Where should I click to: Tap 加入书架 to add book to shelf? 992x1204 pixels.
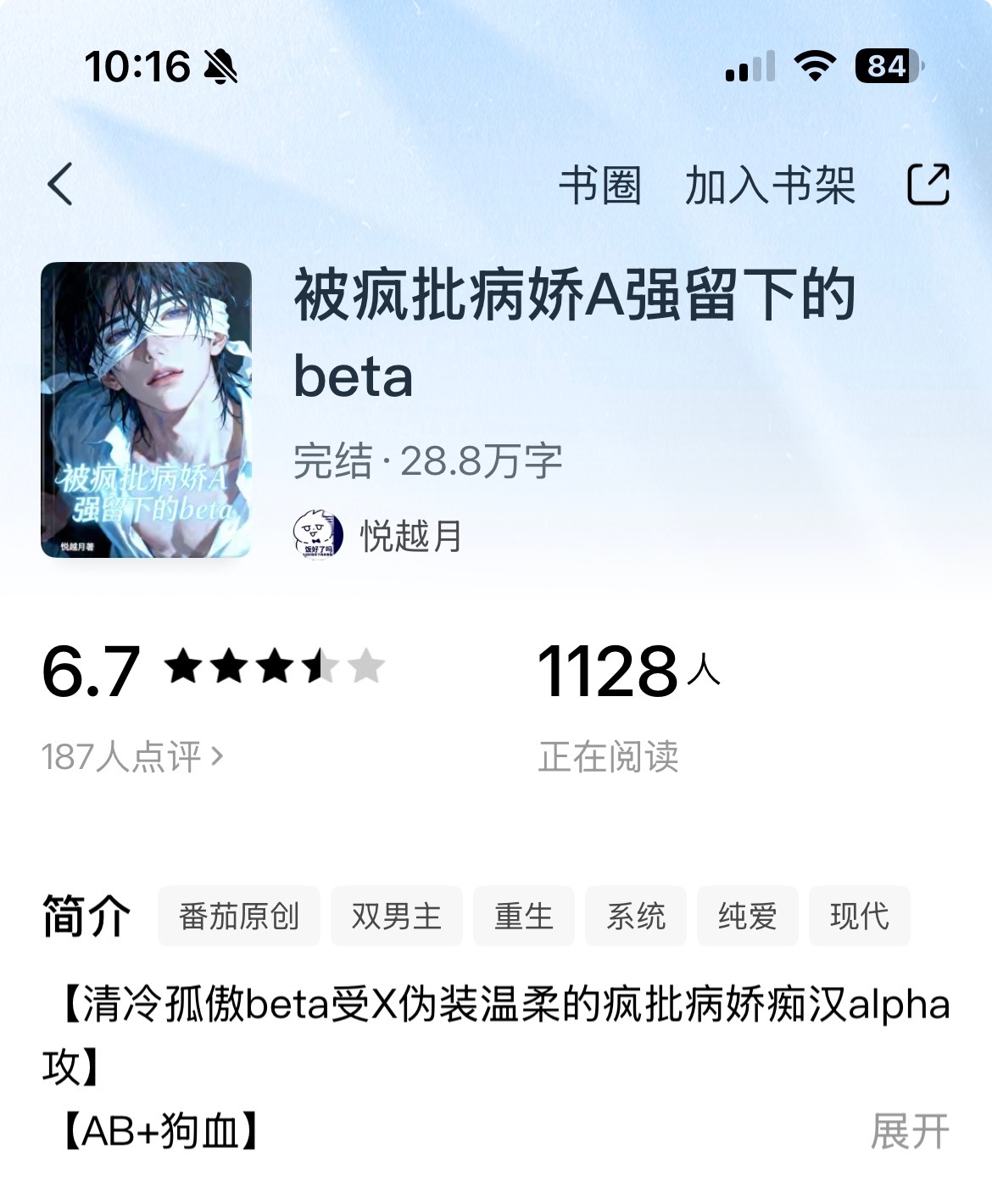point(770,186)
